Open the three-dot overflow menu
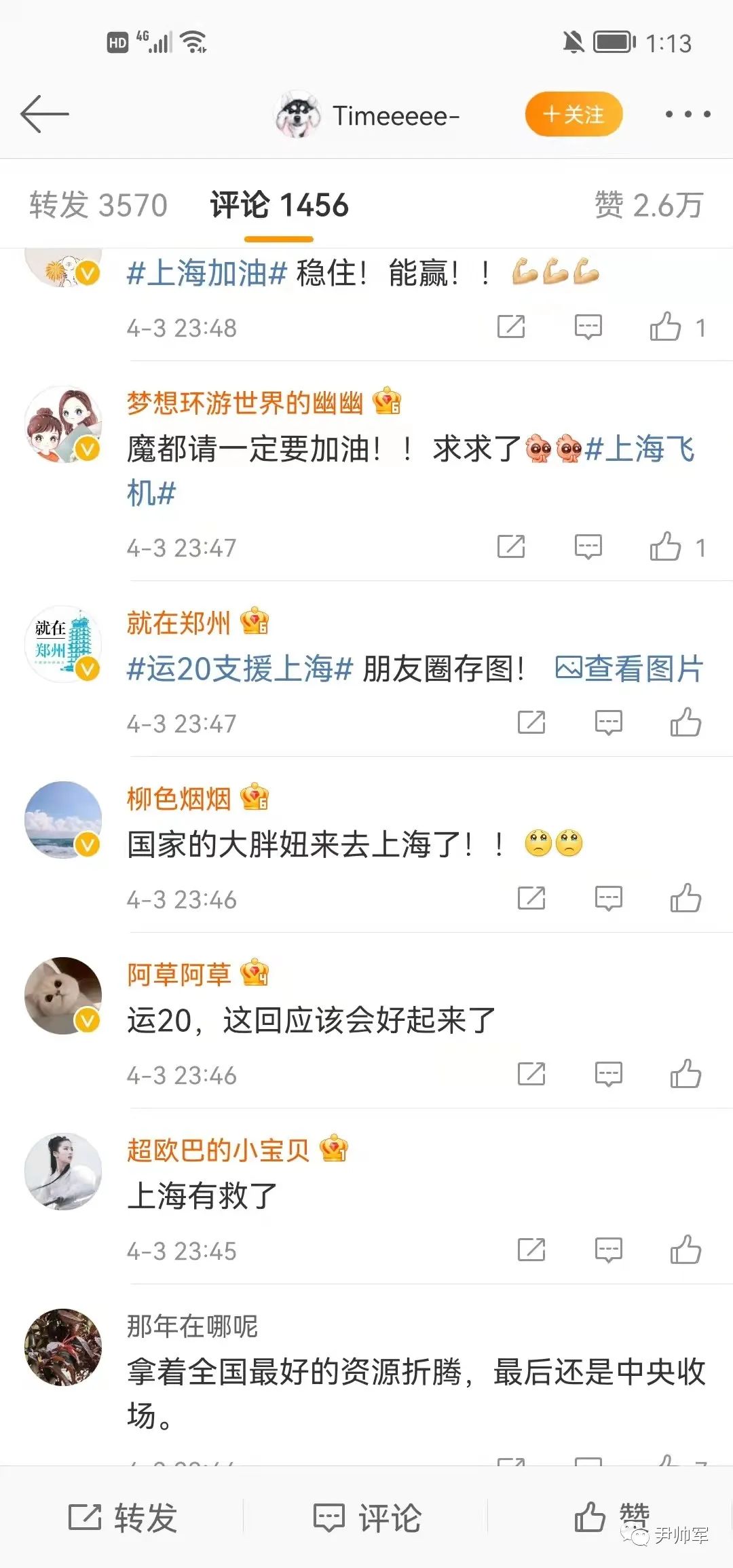The height and width of the screenshot is (1568, 733). [x=687, y=114]
